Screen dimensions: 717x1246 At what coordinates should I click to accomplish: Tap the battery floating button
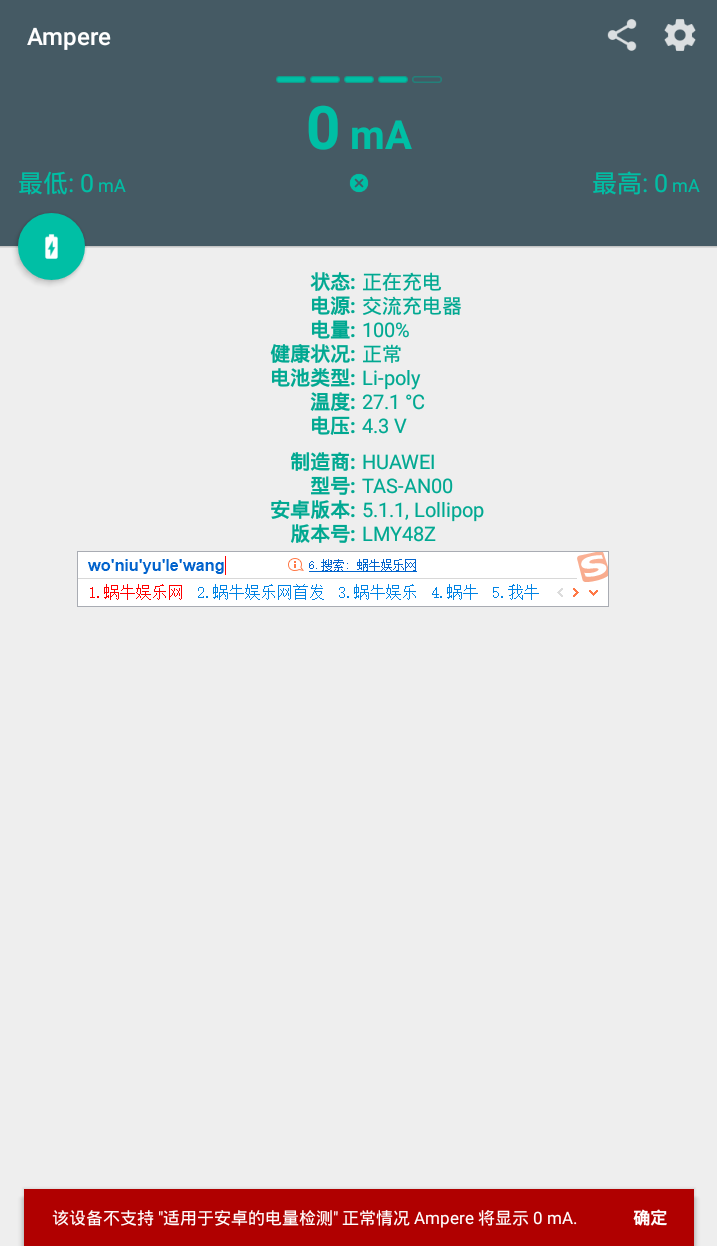click(x=51, y=246)
